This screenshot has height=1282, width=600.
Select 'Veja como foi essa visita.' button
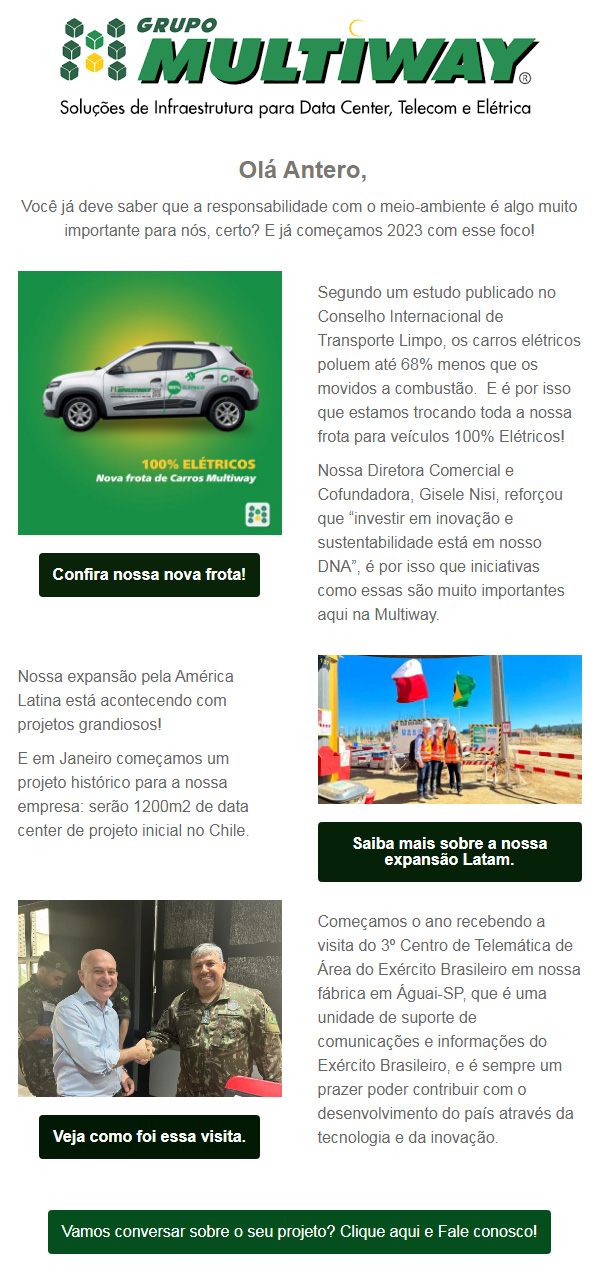[149, 1136]
